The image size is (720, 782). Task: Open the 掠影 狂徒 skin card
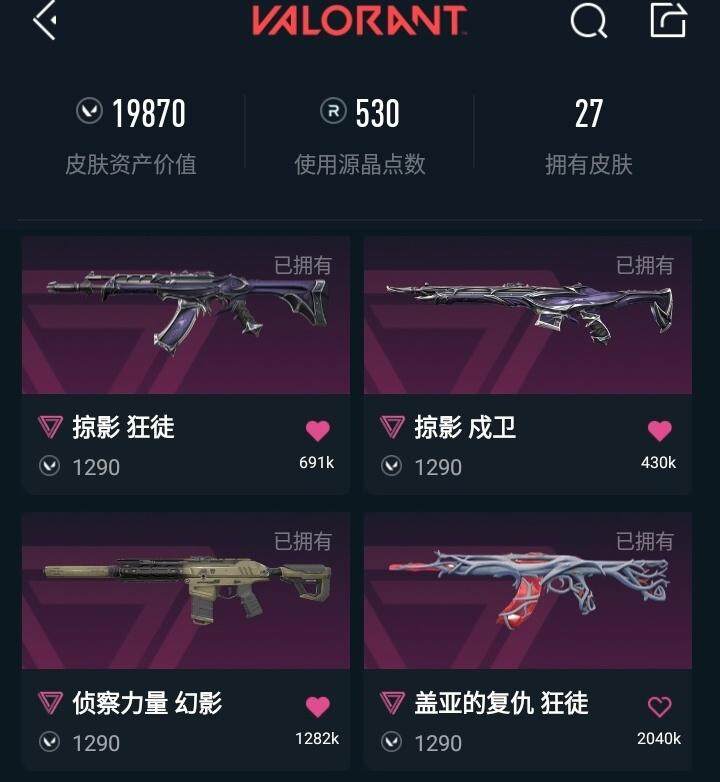[186, 315]
